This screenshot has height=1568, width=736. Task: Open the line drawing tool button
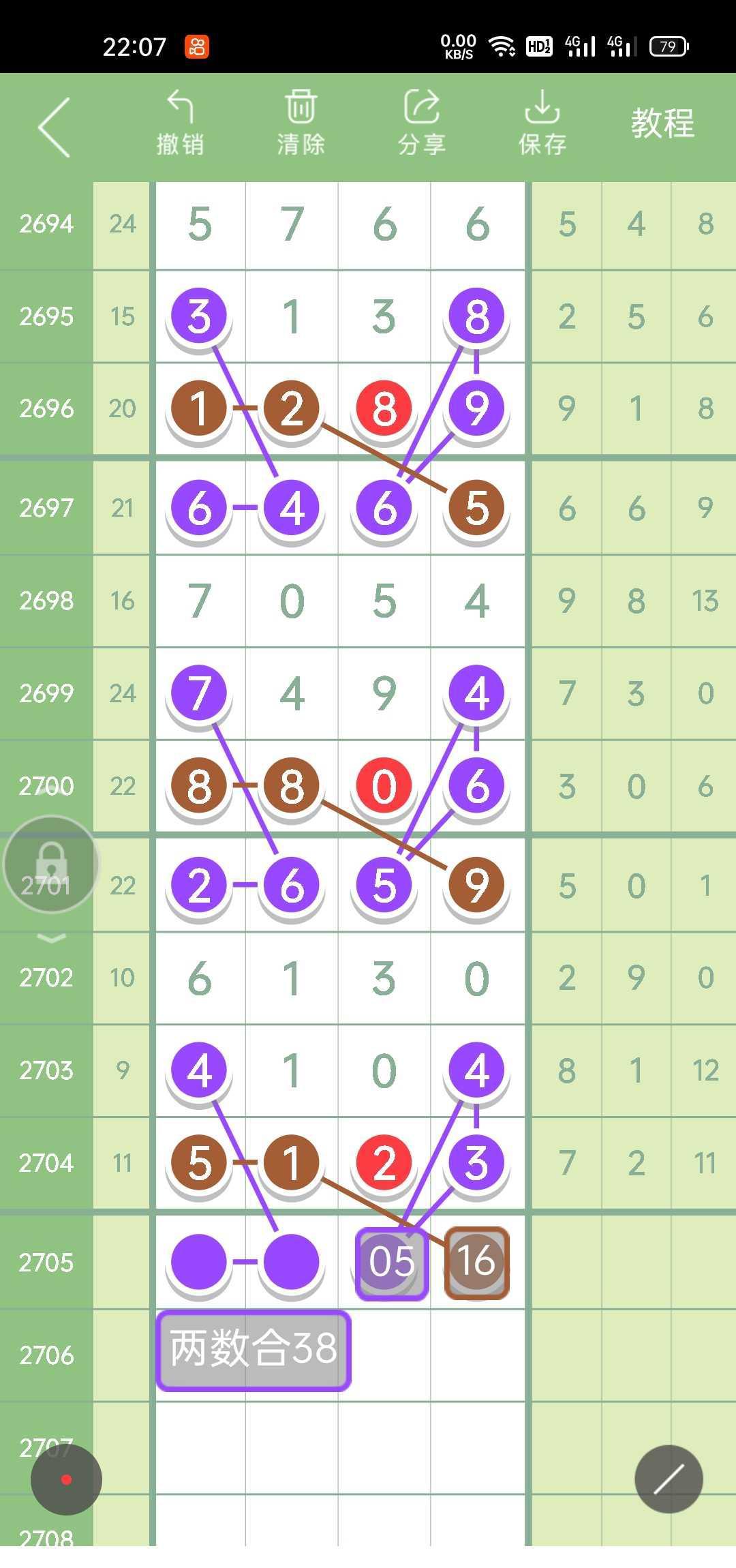point(669,1479)
